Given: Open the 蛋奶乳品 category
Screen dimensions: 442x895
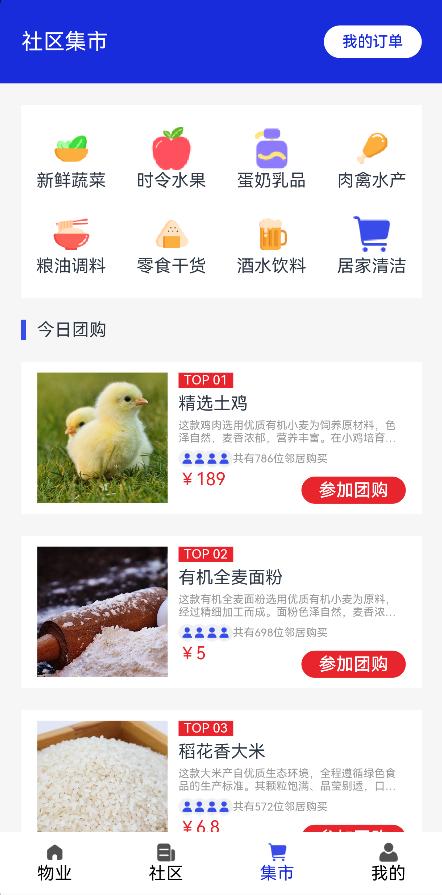Looking at the screenshot, I should pos(271,158).
